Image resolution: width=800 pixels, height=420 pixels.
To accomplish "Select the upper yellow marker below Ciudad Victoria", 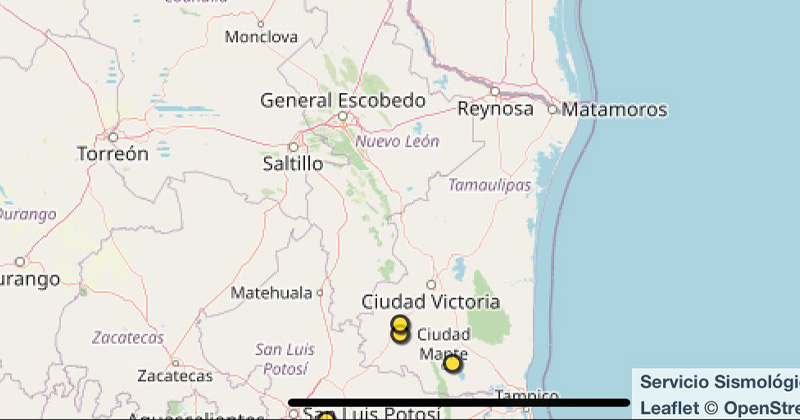I will tap(400, 324).
